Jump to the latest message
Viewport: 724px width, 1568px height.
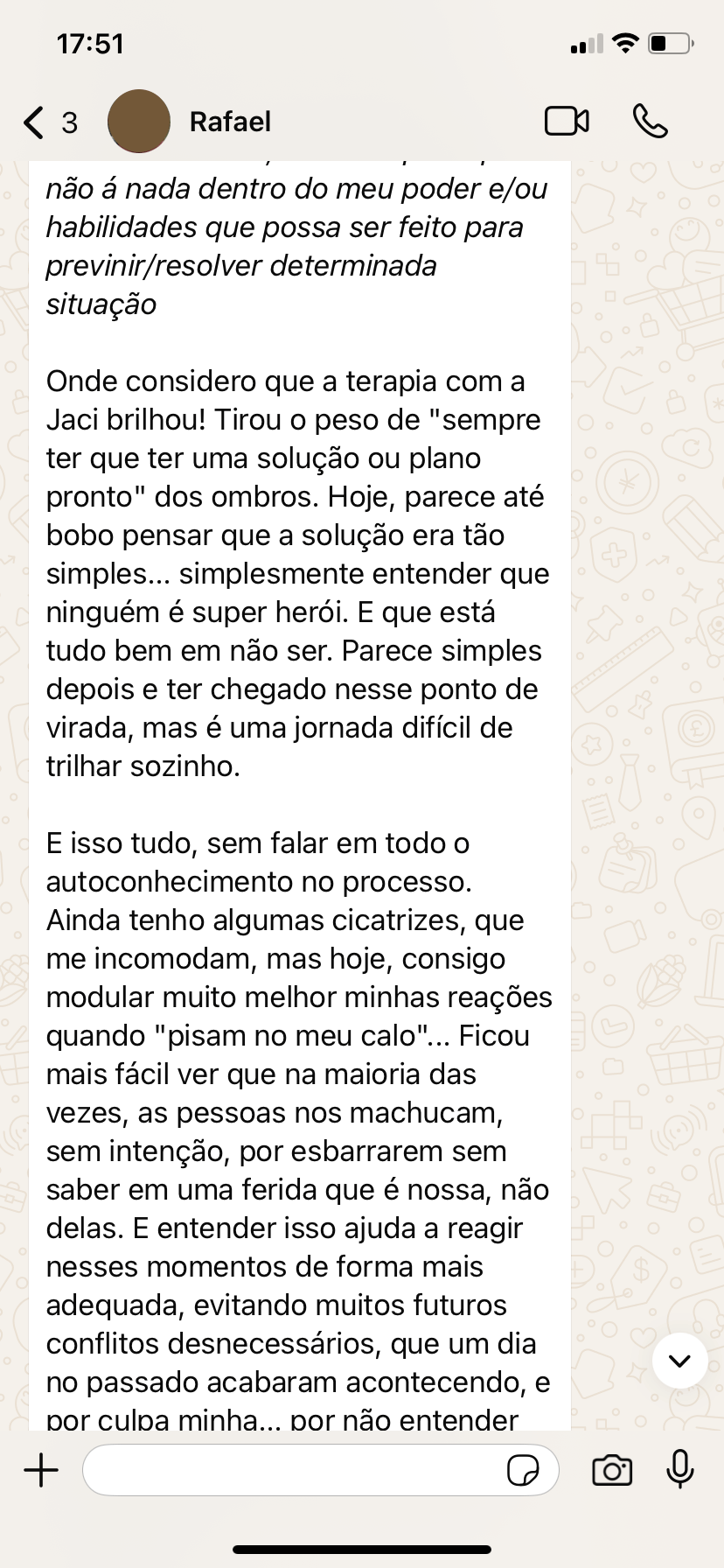679,1361
